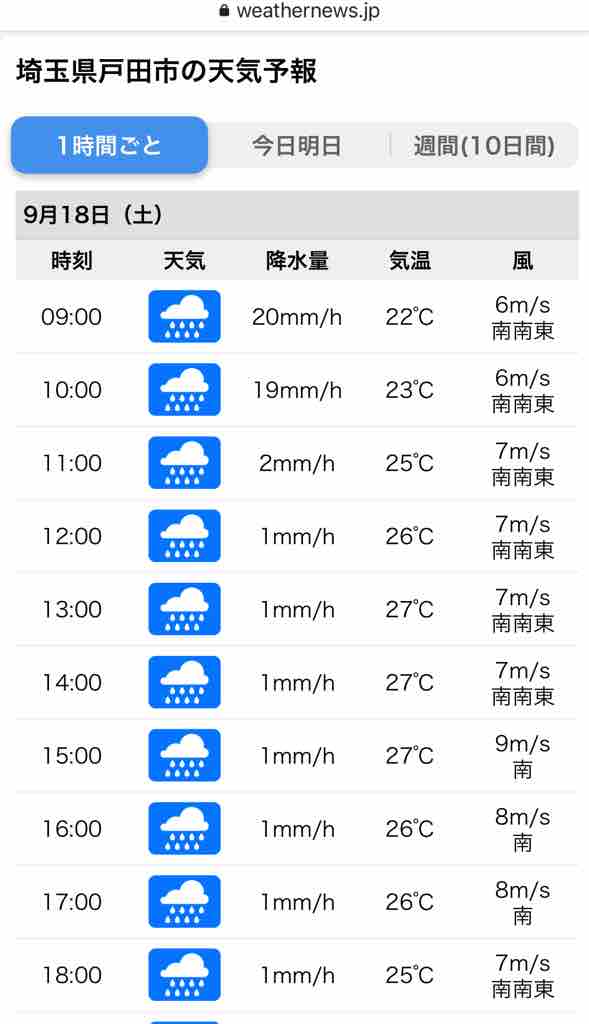Select the 1時間ごと hourly forecast tab
This screenshot has width=589, height=1024.
pyautogui.click(x=109, y=145)
